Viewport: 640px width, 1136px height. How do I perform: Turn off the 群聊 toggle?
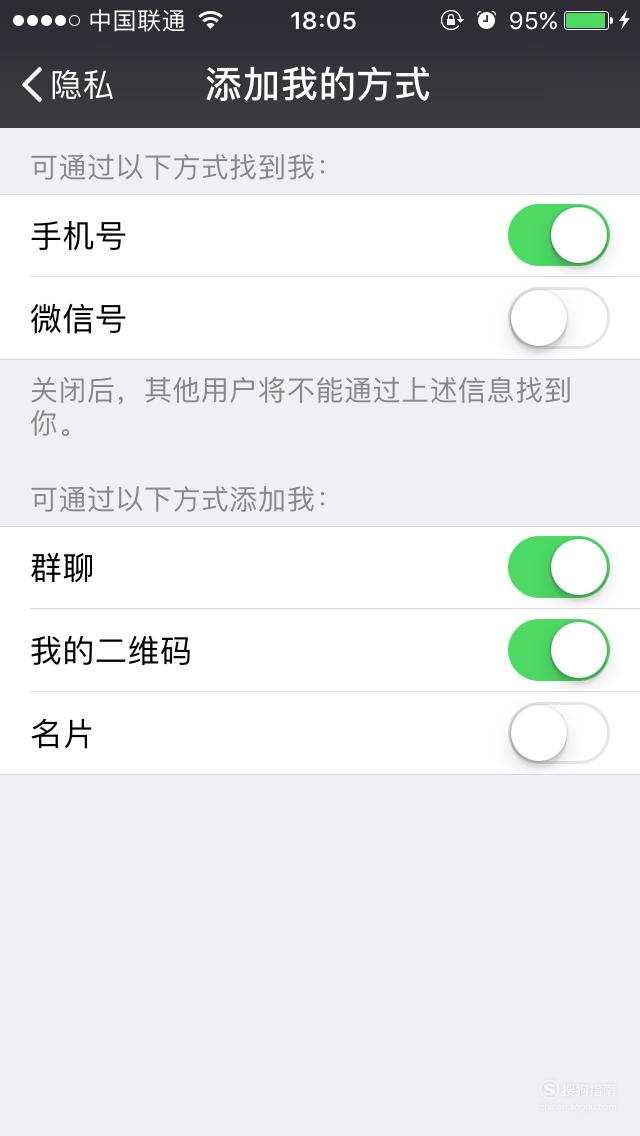558,567
